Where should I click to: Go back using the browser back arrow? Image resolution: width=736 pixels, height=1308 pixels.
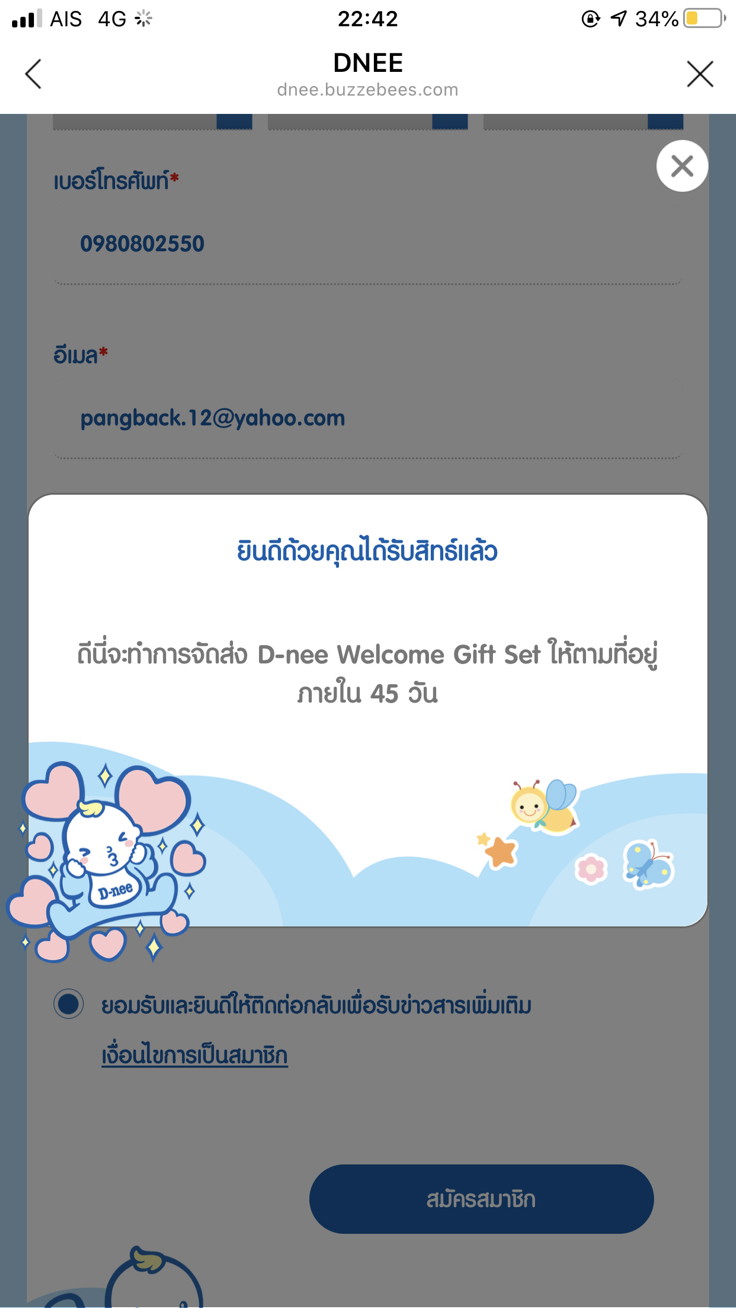34,74
